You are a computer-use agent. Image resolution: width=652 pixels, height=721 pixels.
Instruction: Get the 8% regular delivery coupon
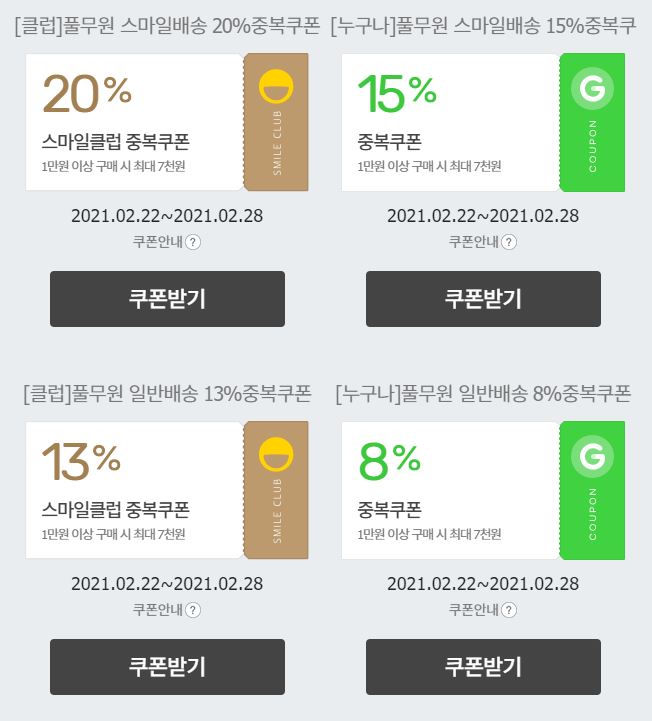coord(483,667)
